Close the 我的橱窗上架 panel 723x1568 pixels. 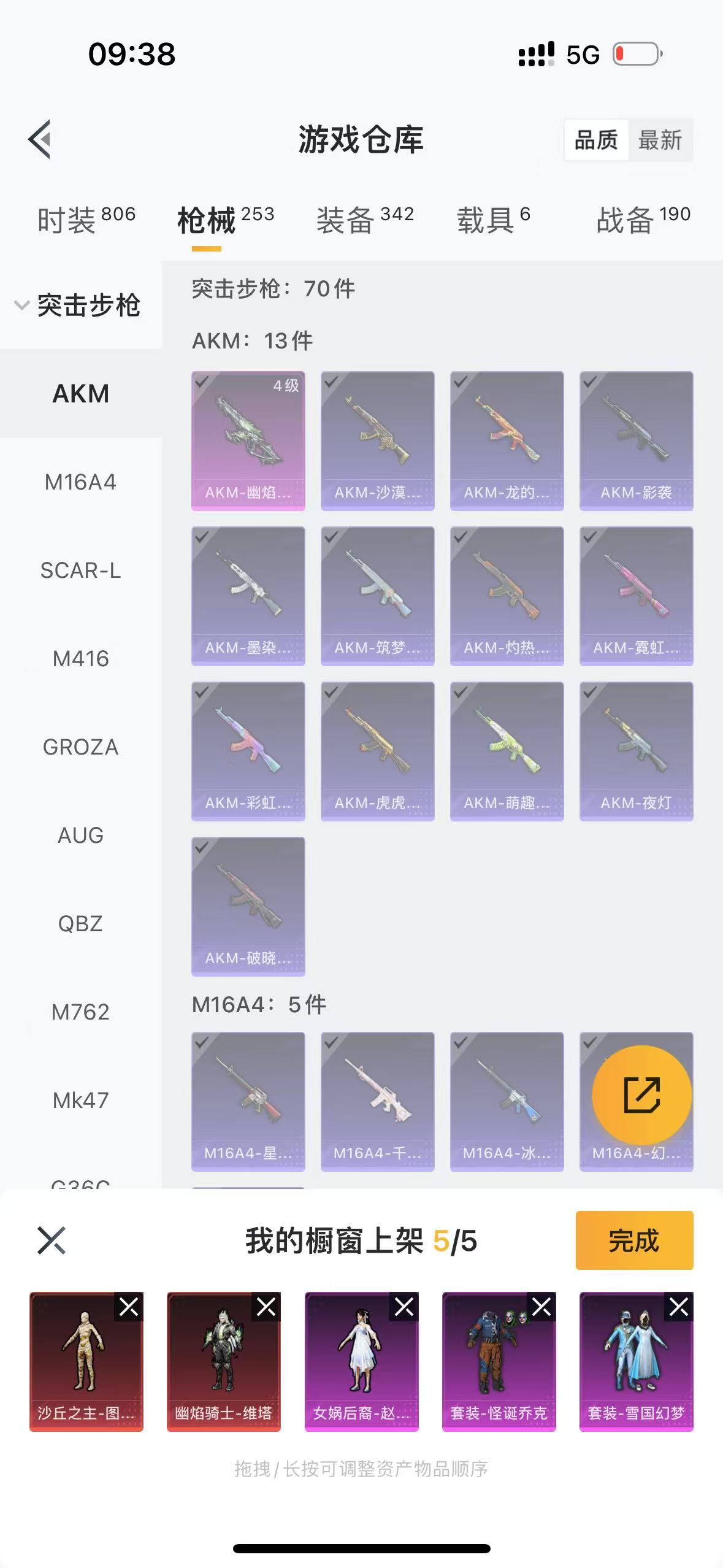coord(51,1240)
